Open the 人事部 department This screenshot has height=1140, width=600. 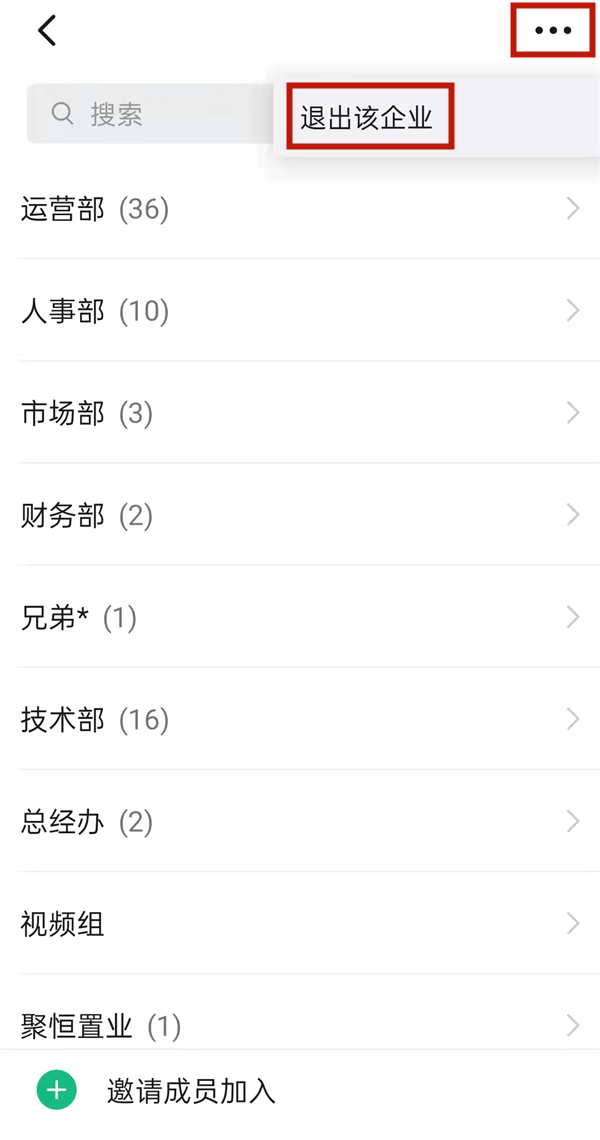(x=300, y=311)
